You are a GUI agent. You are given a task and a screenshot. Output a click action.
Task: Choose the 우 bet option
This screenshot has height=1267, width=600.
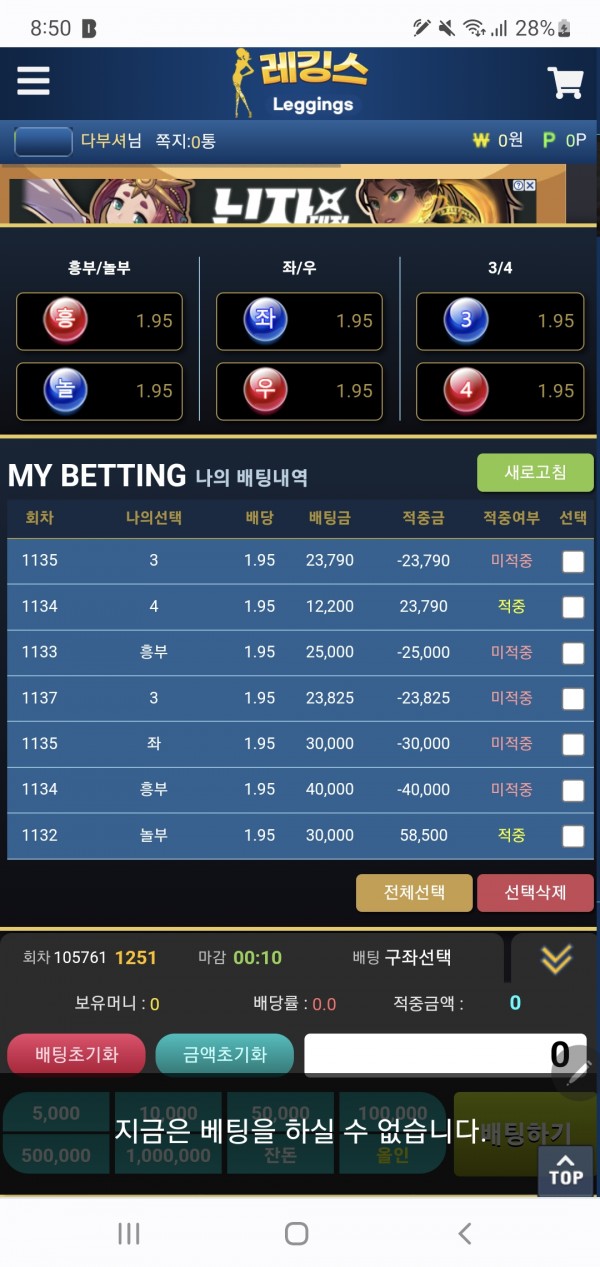299,391
